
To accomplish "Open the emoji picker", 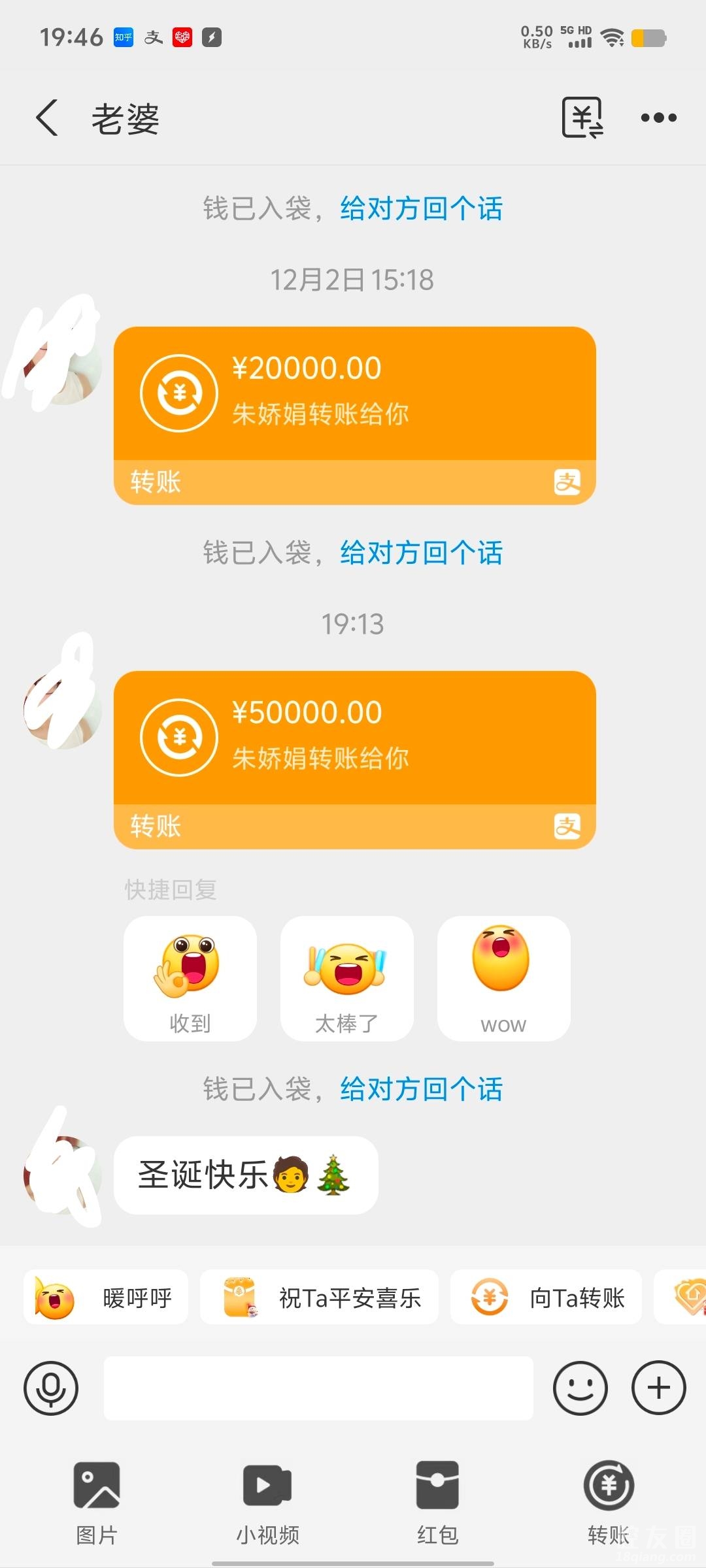I will pos(580,1388).
